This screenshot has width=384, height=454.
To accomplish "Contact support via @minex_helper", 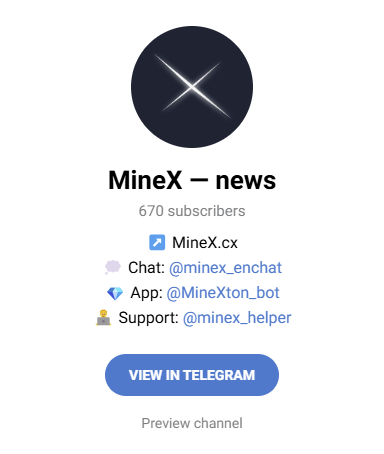I will 237,318.
